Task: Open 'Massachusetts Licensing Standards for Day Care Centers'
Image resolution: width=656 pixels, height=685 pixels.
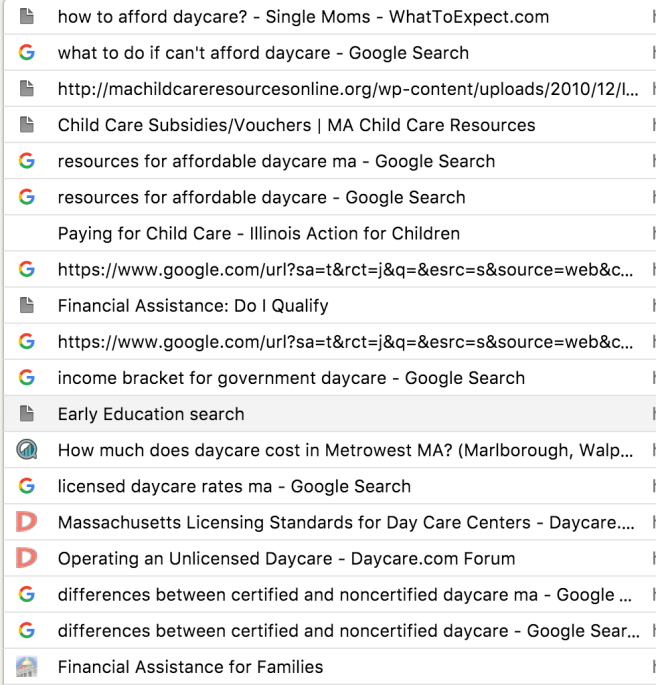Action: pos(345,523)
